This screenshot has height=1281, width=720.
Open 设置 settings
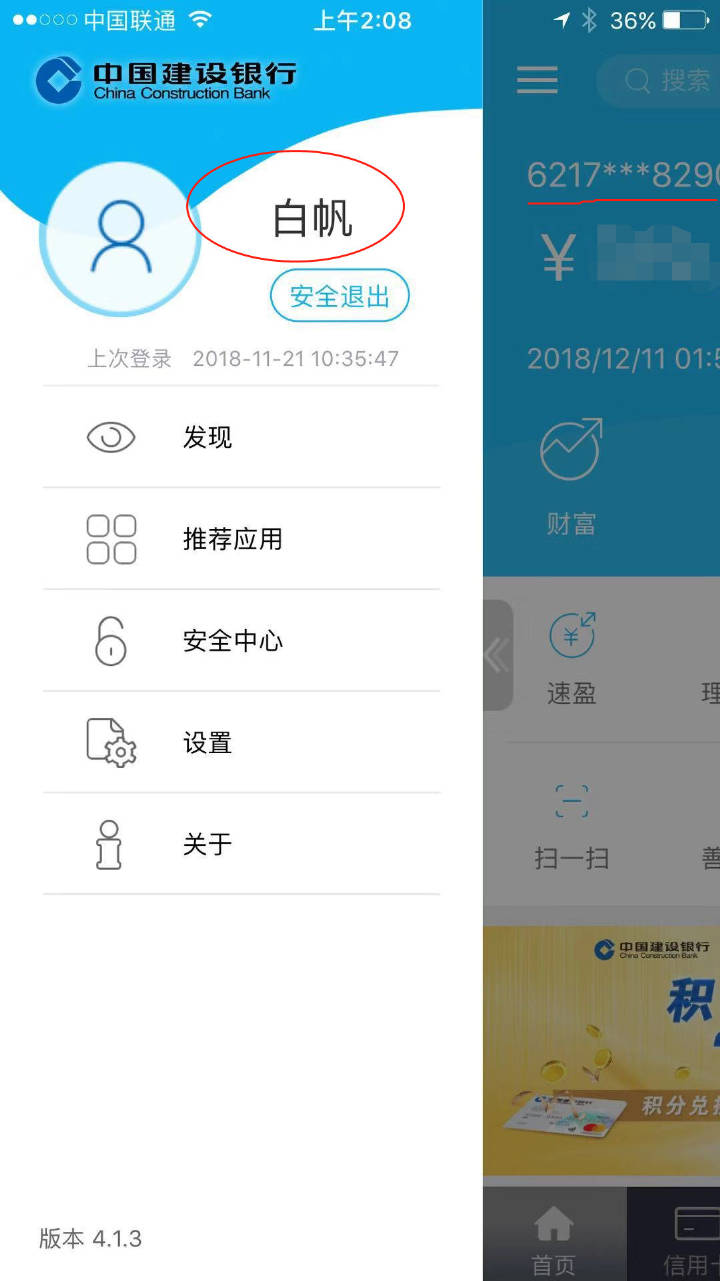coord(240,743)
